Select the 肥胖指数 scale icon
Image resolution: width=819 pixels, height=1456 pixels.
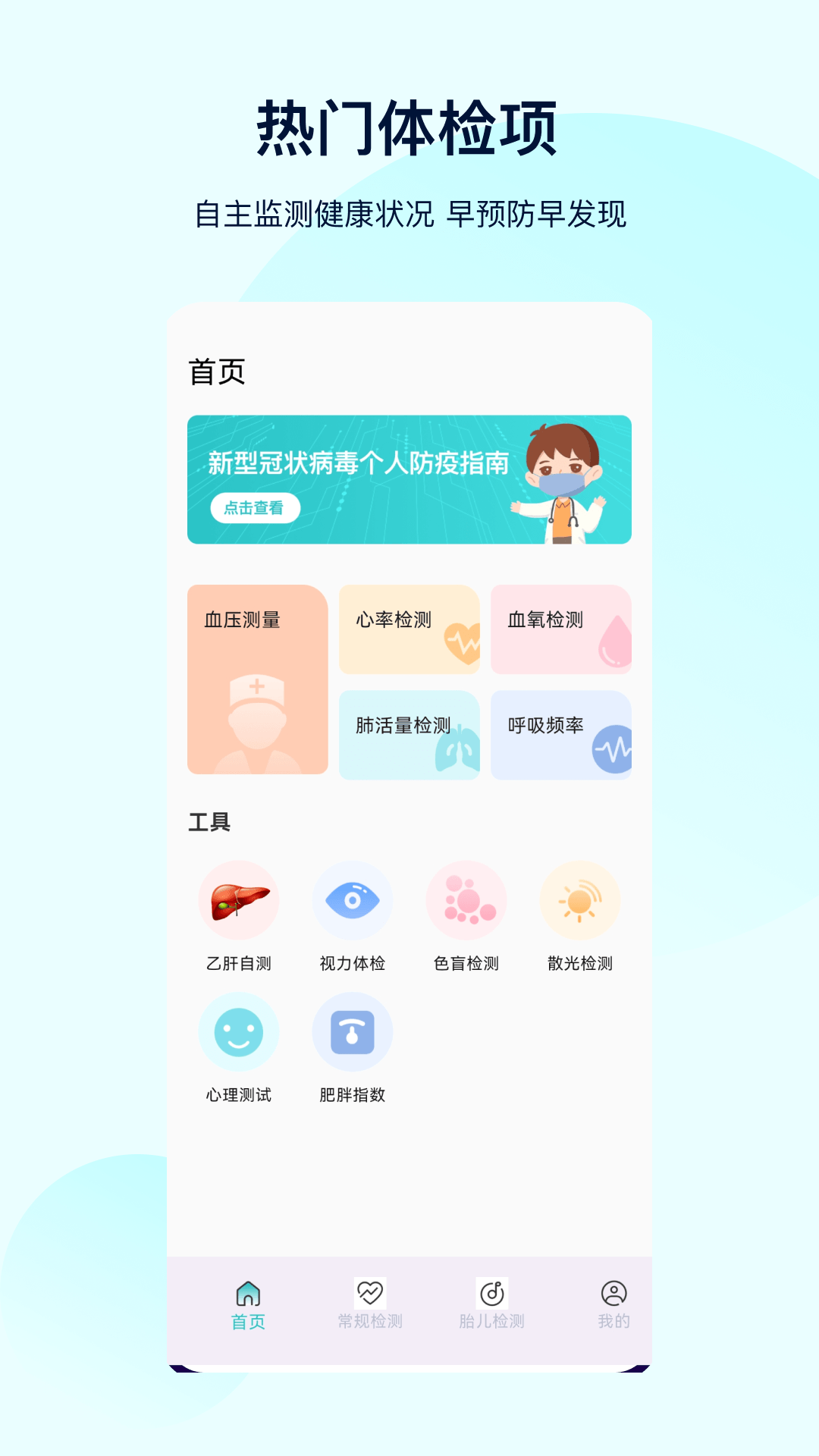pos(353,1031)
